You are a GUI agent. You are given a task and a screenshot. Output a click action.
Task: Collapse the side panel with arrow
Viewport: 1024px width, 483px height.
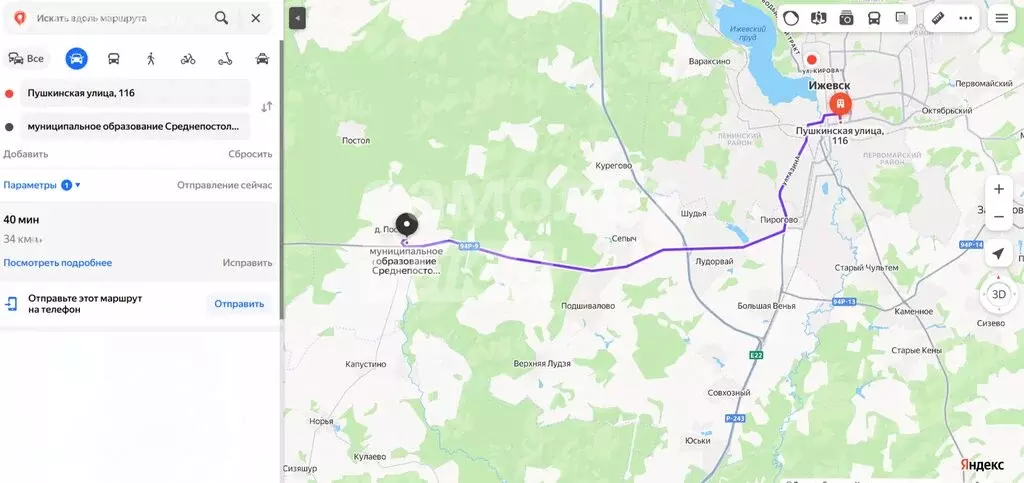click(297, 18)
